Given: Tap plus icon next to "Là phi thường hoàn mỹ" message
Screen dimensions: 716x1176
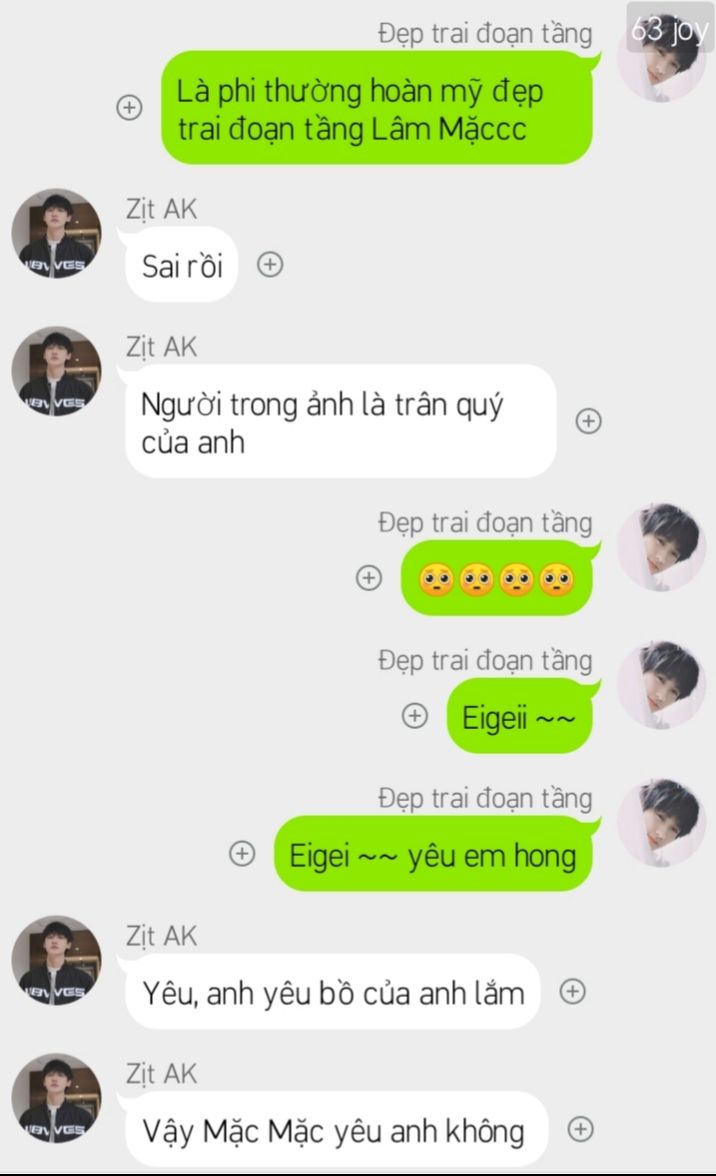Looking at the screenshot, I should [x=130, y=107].
